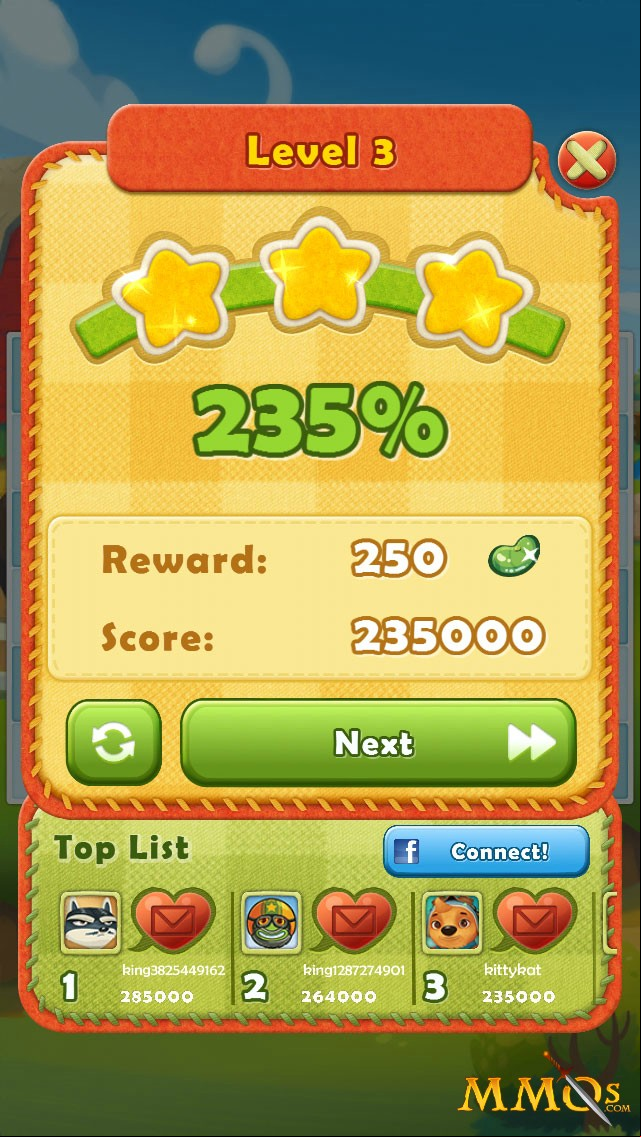This screenshot has width=641, height=1137.
Task: Send a heart to kittykat
Action: tap(535, 921)
